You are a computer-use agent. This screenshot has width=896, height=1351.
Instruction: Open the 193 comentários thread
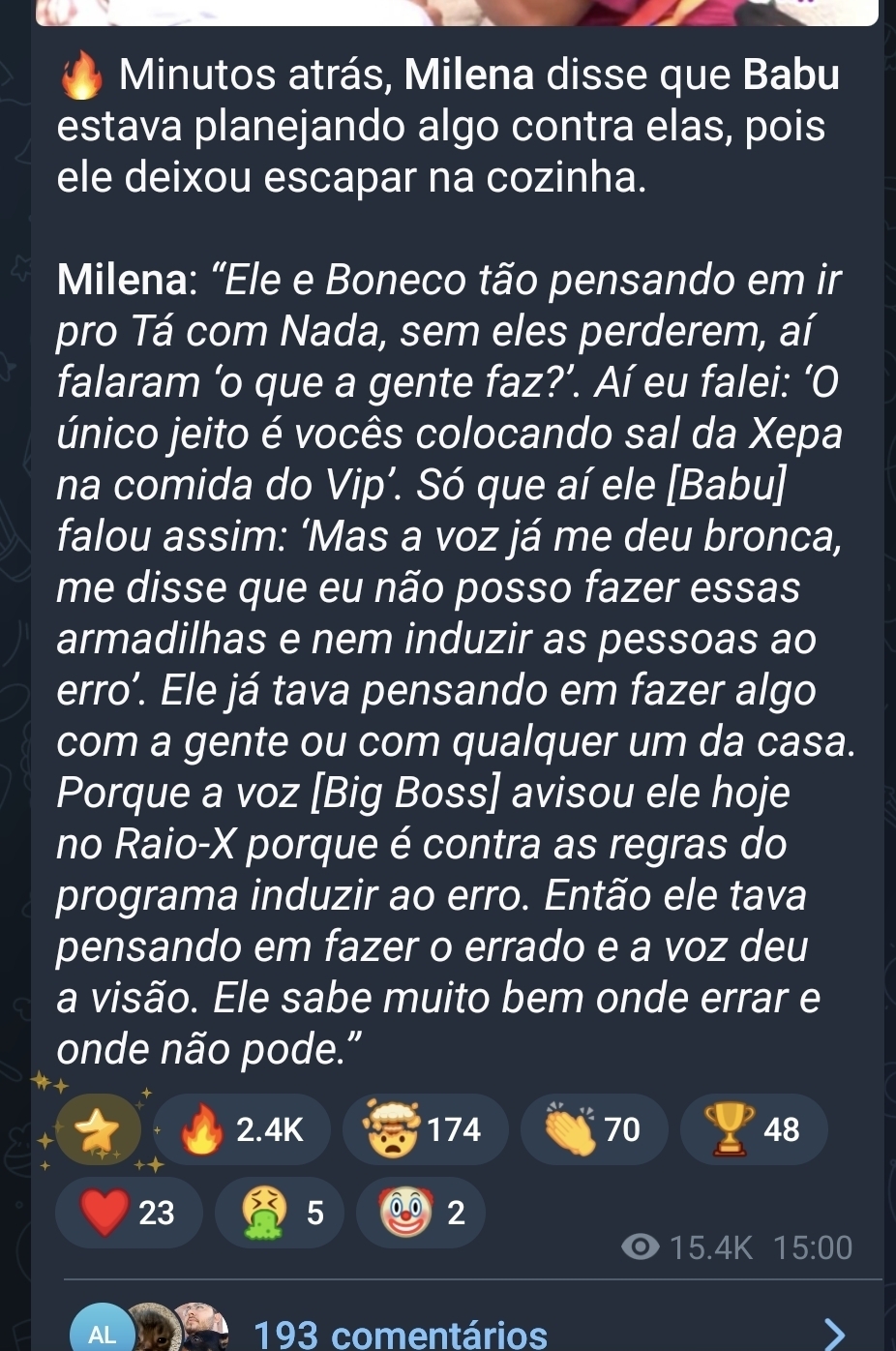pos(401,1335)
